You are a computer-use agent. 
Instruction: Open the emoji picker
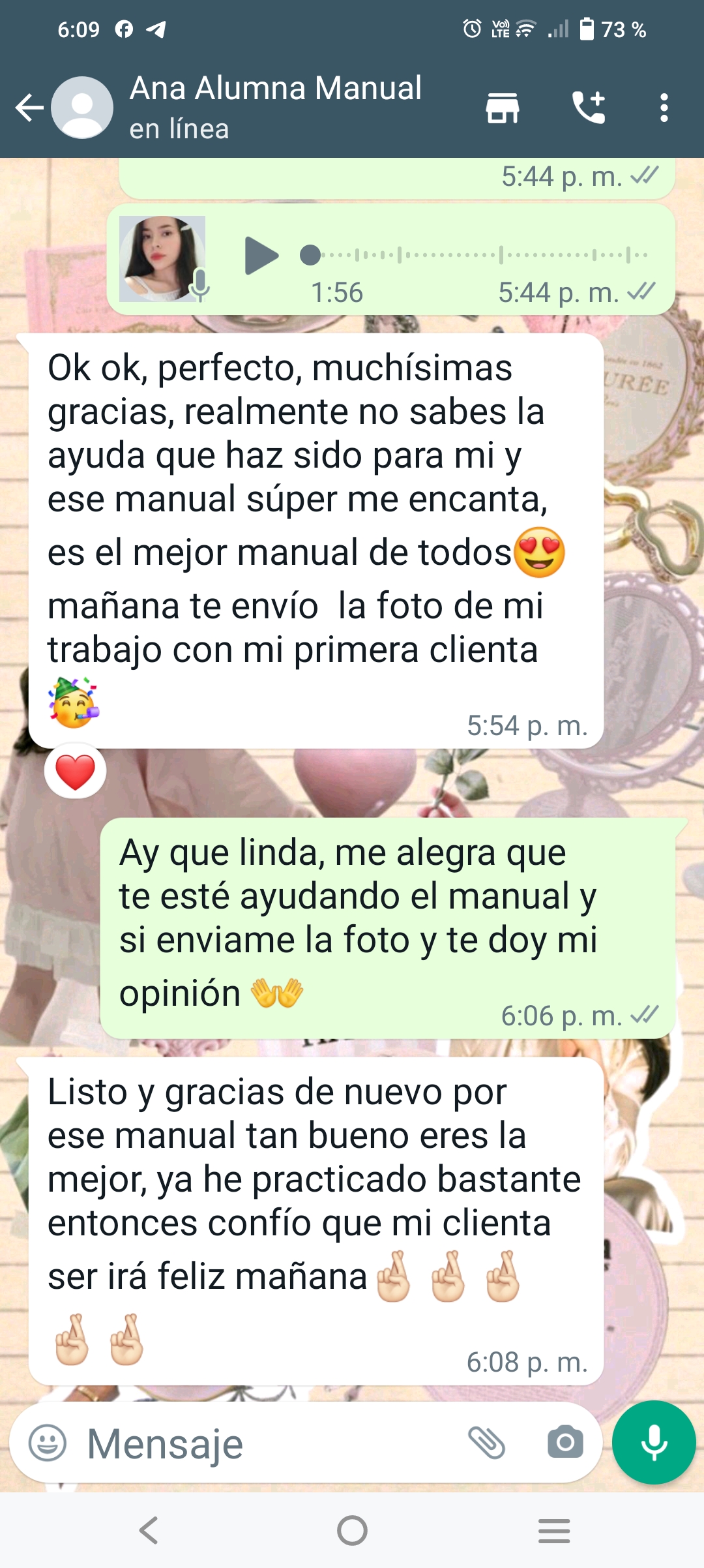pyautogui.click(x=48, y=1442)
